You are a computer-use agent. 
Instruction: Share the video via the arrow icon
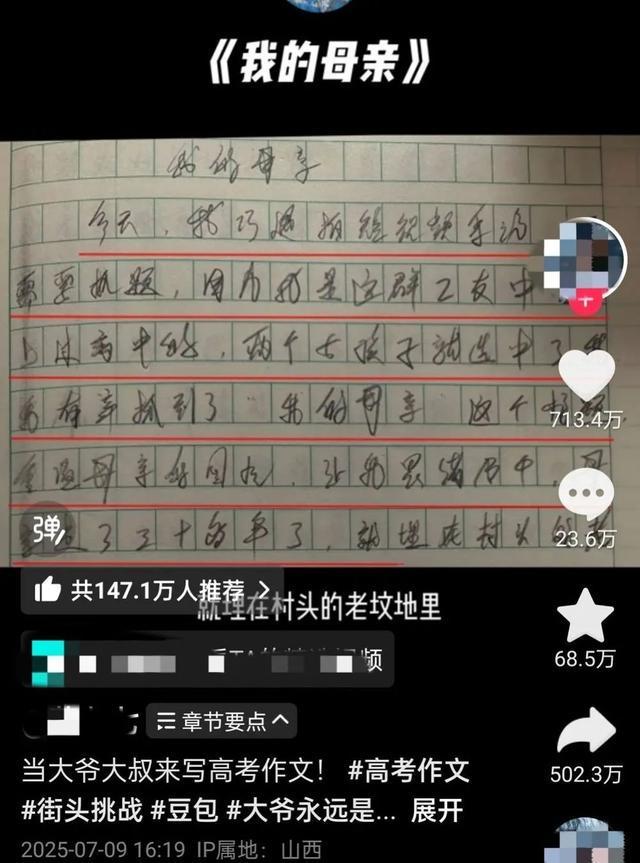[585, 732]
